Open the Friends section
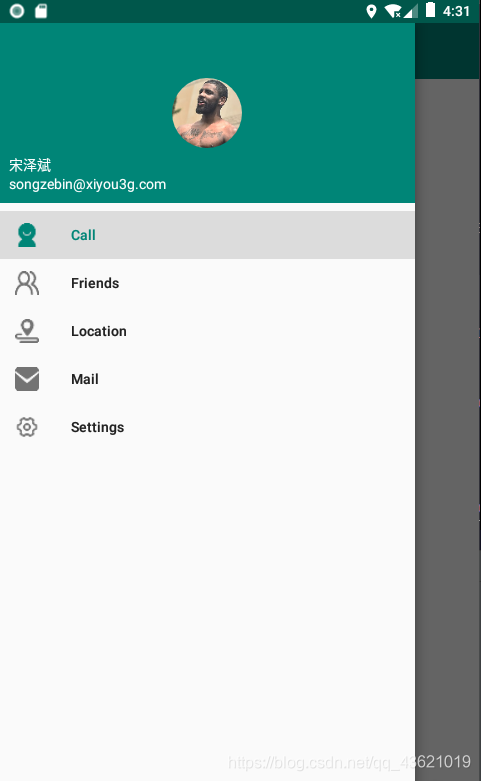The image size is (481, 781). click(x=207, y=283)
